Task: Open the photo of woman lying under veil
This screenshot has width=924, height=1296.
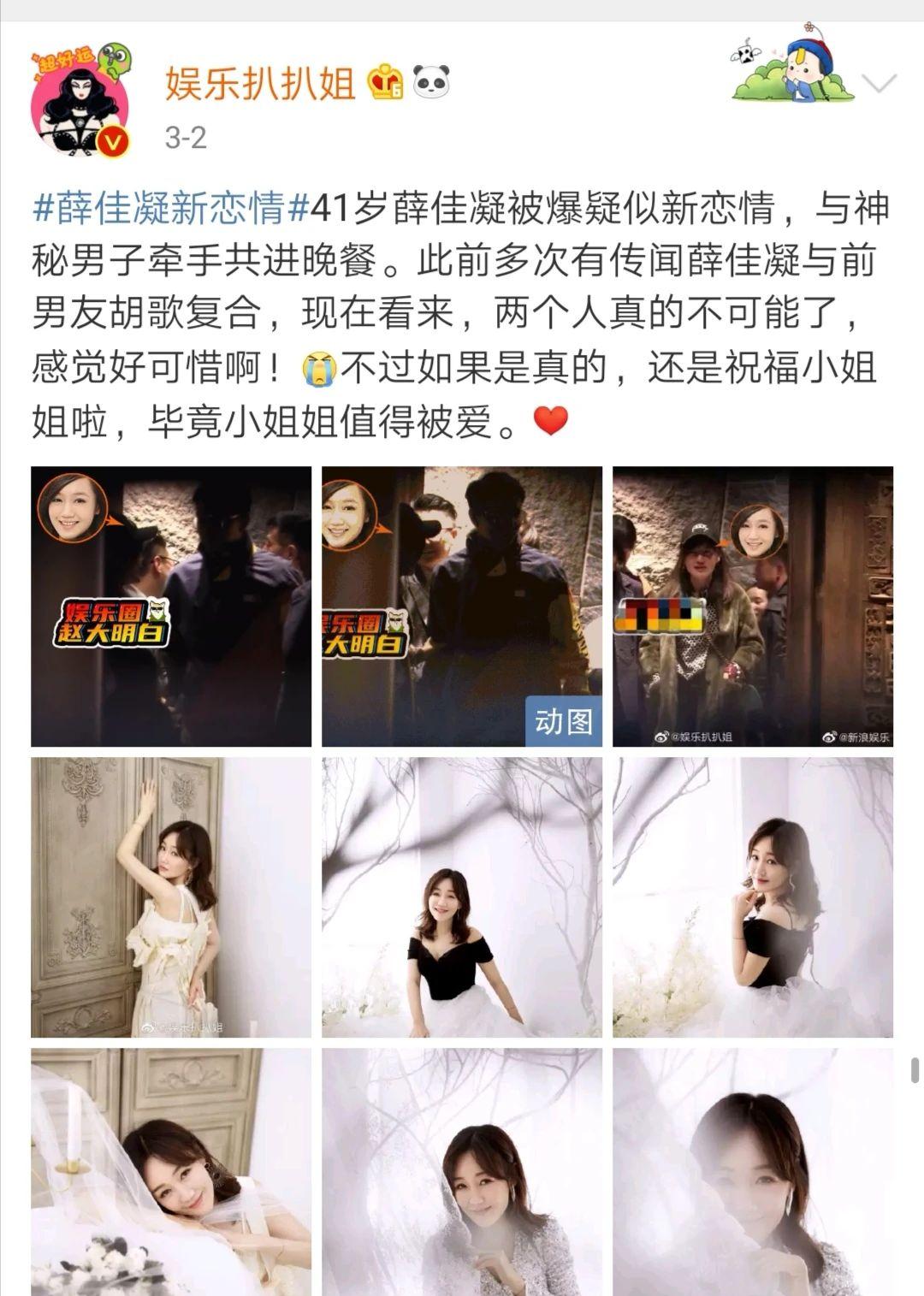Action: (x=171, y=1172)
